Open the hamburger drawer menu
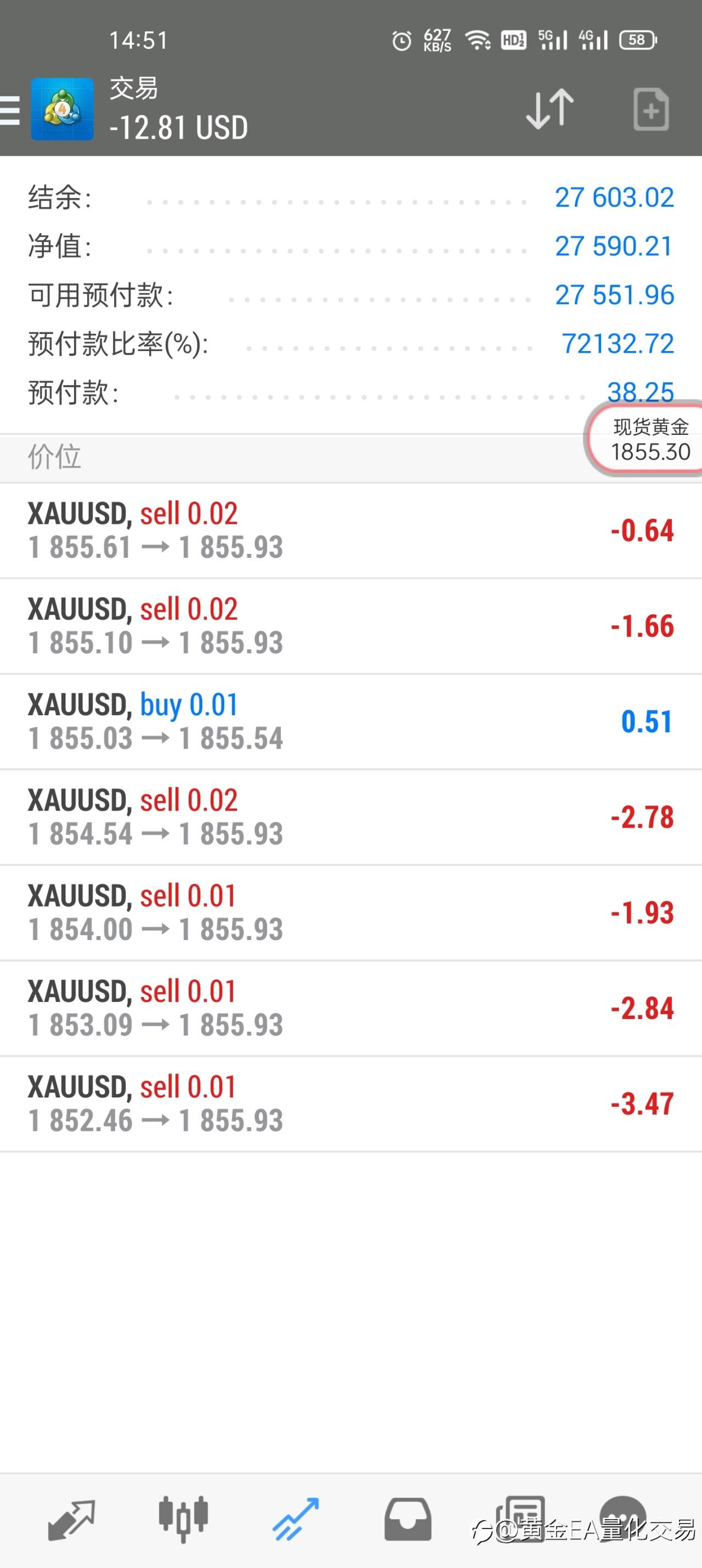This screenshot has height=1568, width=702. coord(10,110)
